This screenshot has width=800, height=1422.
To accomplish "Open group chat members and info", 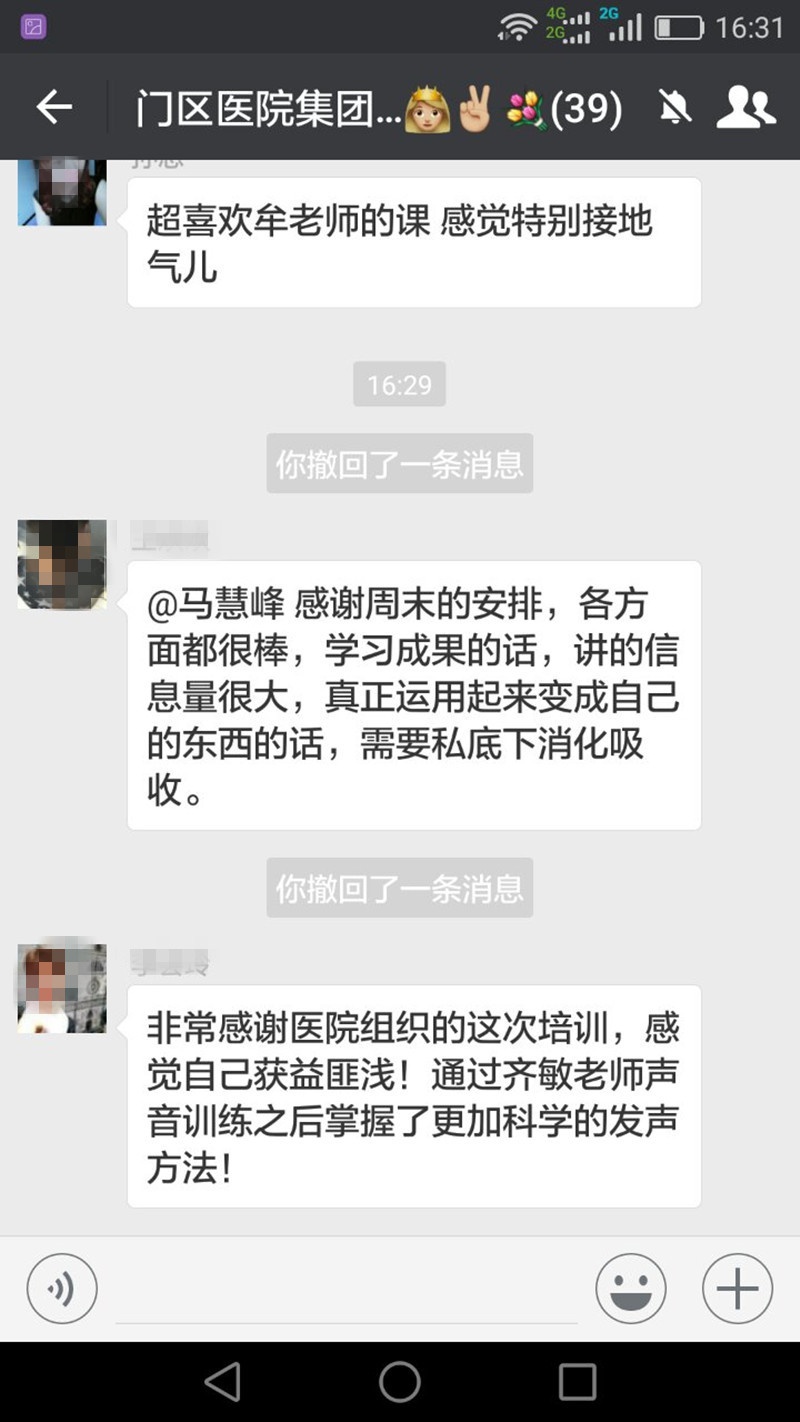I will tap(746, 107).
